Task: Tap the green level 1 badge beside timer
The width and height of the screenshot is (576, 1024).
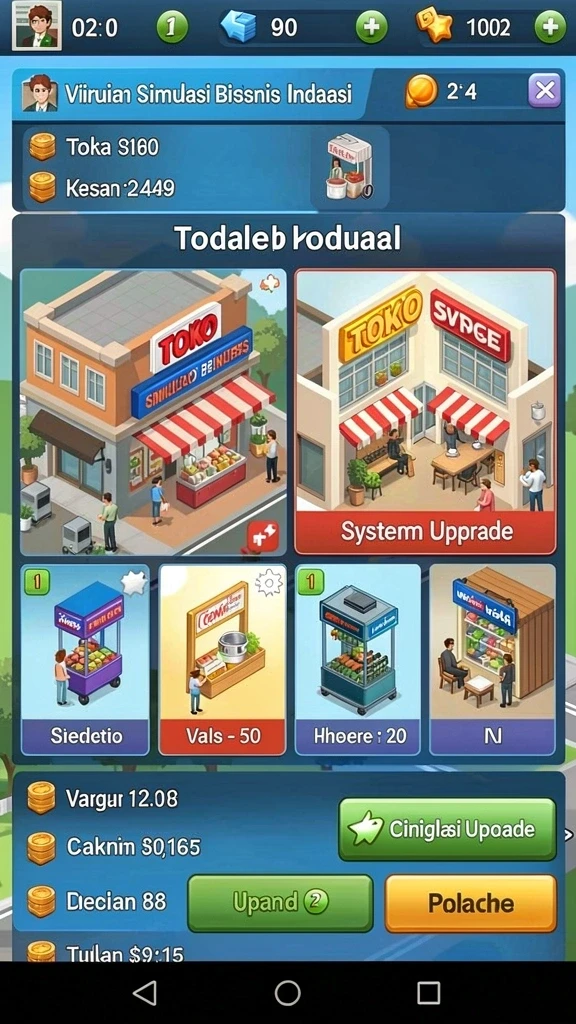Action: pos(172,27)
